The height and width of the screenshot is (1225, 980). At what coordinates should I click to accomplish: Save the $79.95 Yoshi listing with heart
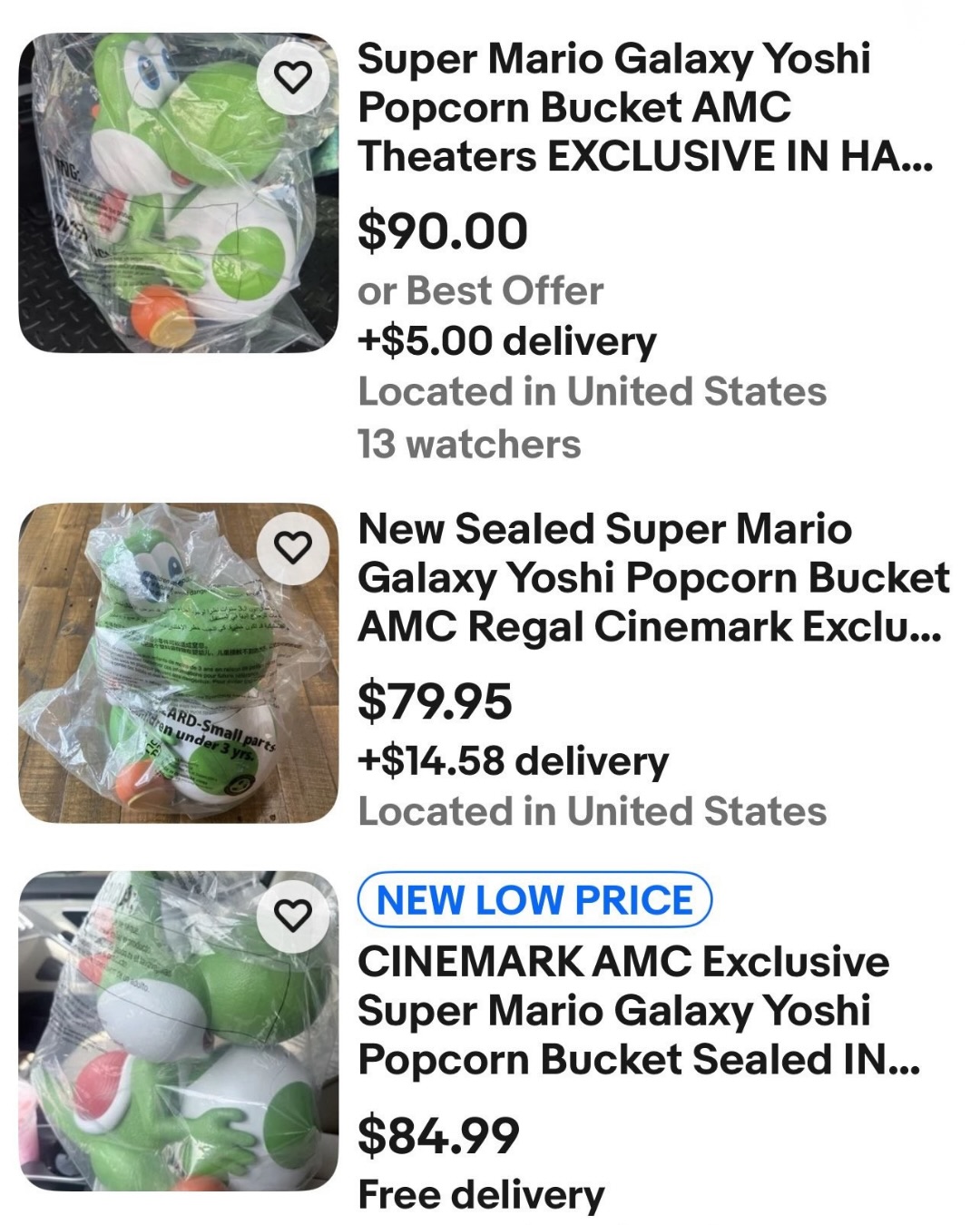coord(292,547)
